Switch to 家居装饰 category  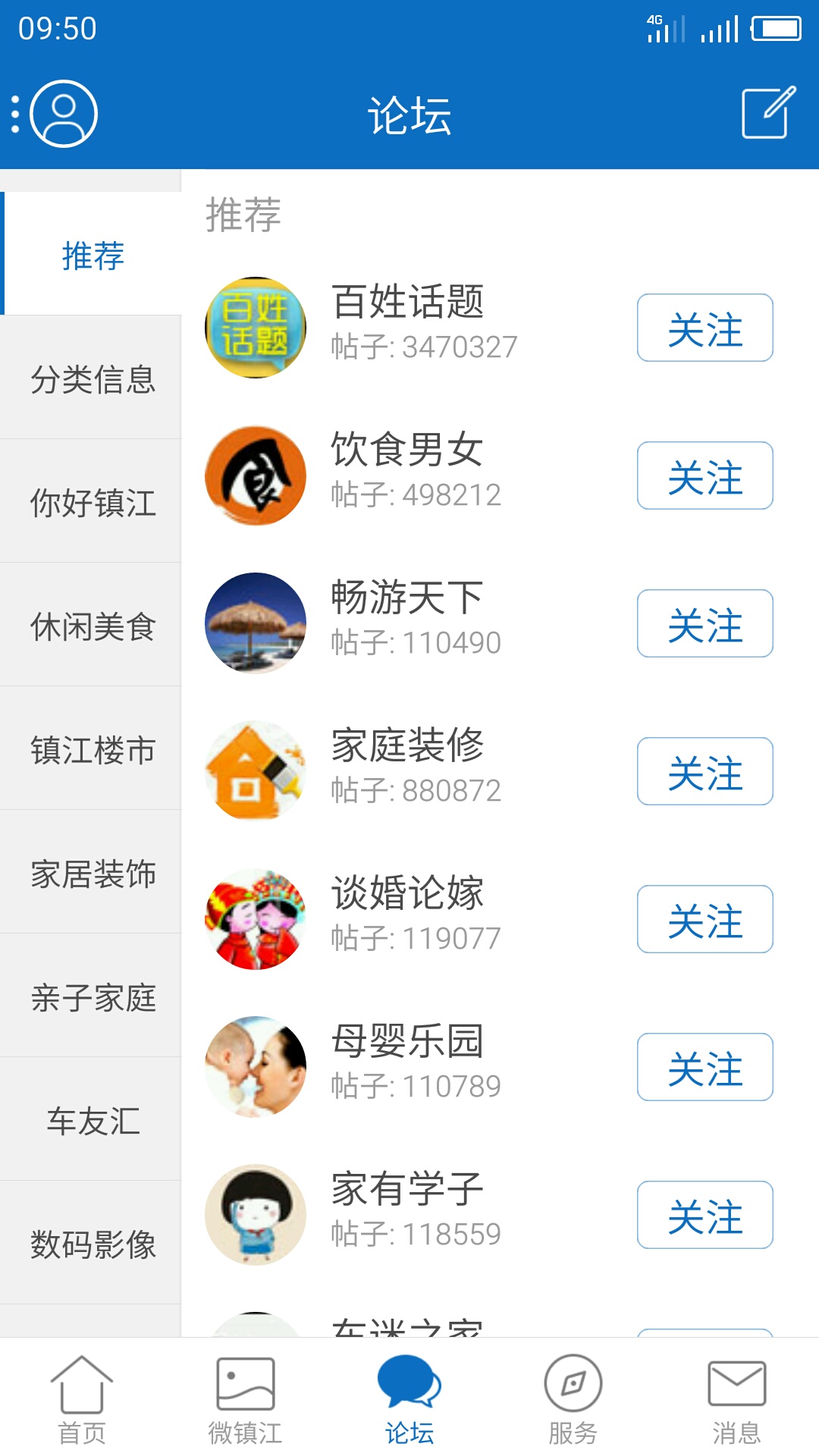(92, 874)
